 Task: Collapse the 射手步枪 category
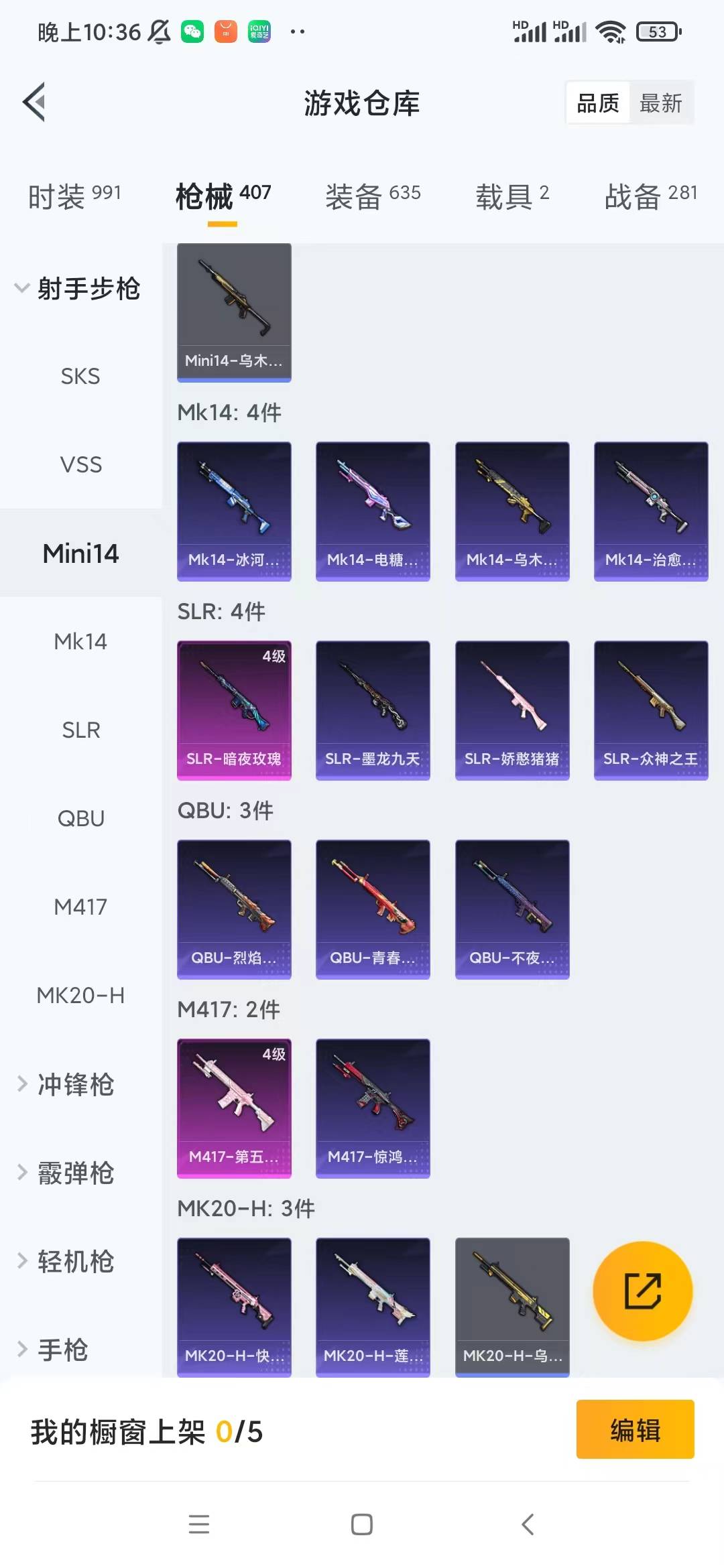point(77,289)
